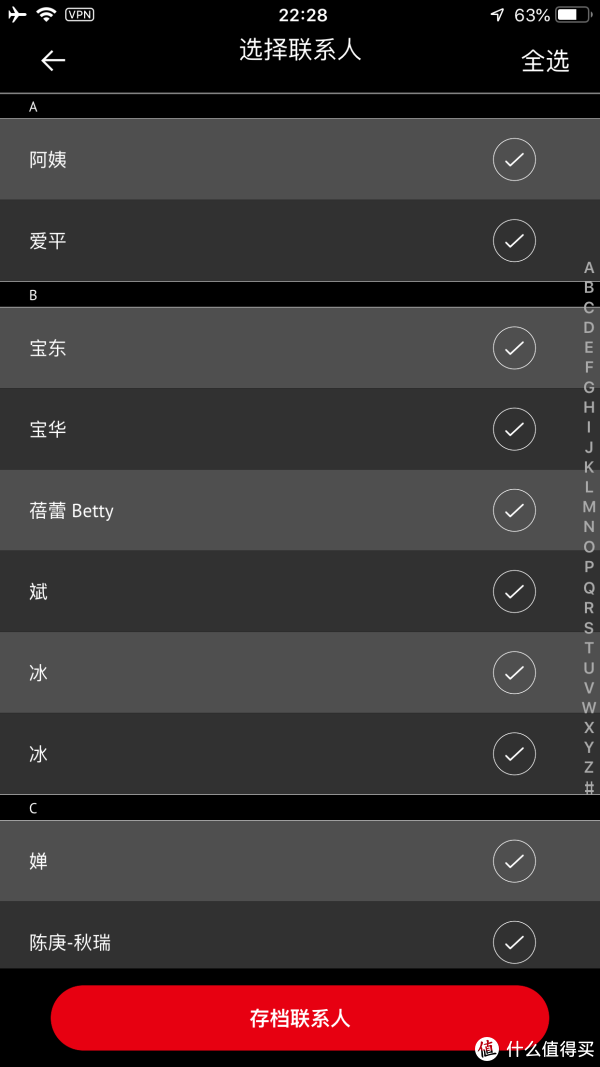Deselect contact 宝东
This screenshot has height=1067, width=600.
pos(514,348)
